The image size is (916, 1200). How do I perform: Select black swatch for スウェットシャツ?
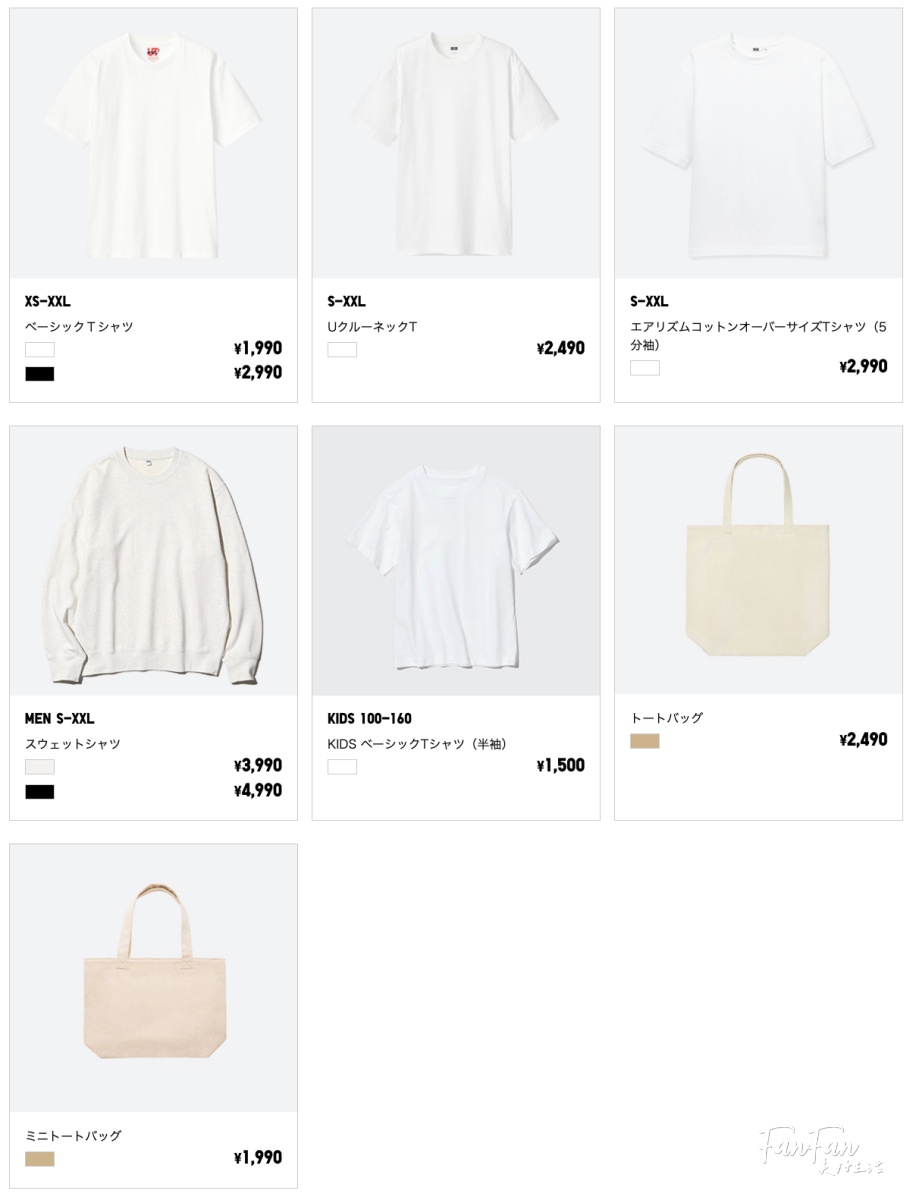pyautogui.click(x=40, y=792)
